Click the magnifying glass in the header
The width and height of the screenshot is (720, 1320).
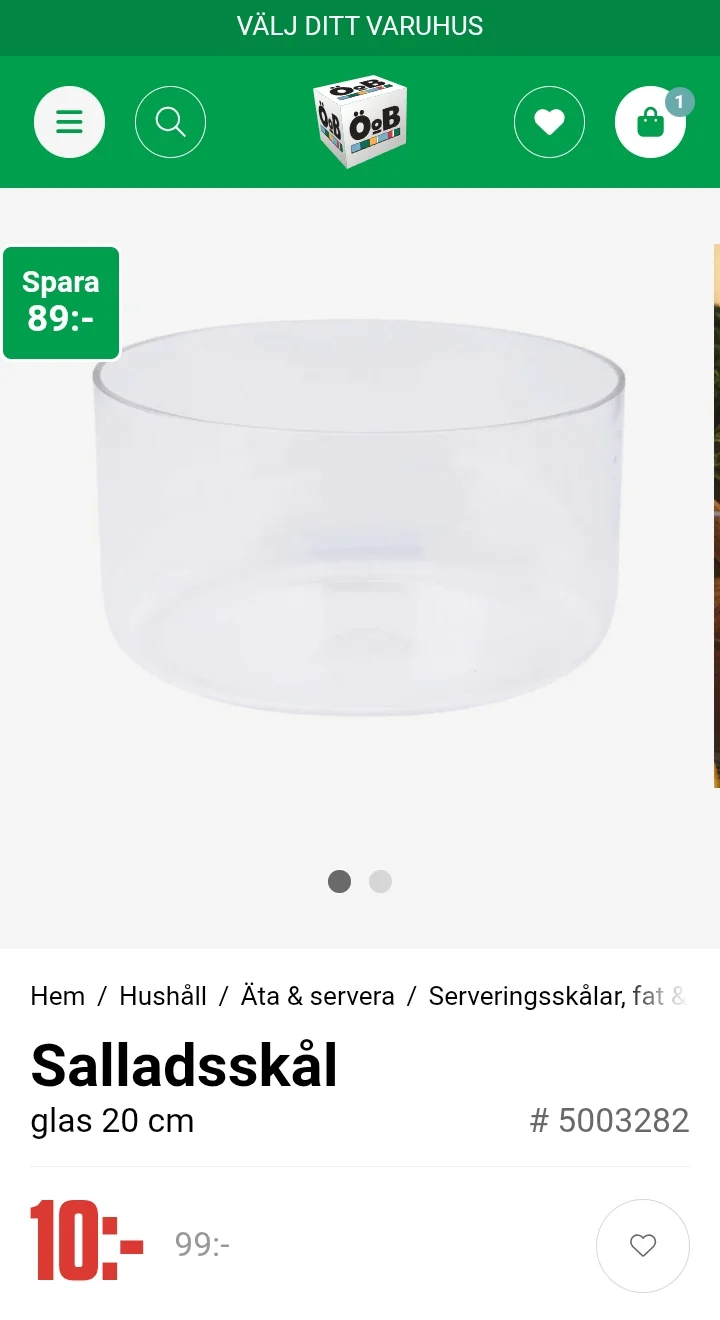pos(170,121)
